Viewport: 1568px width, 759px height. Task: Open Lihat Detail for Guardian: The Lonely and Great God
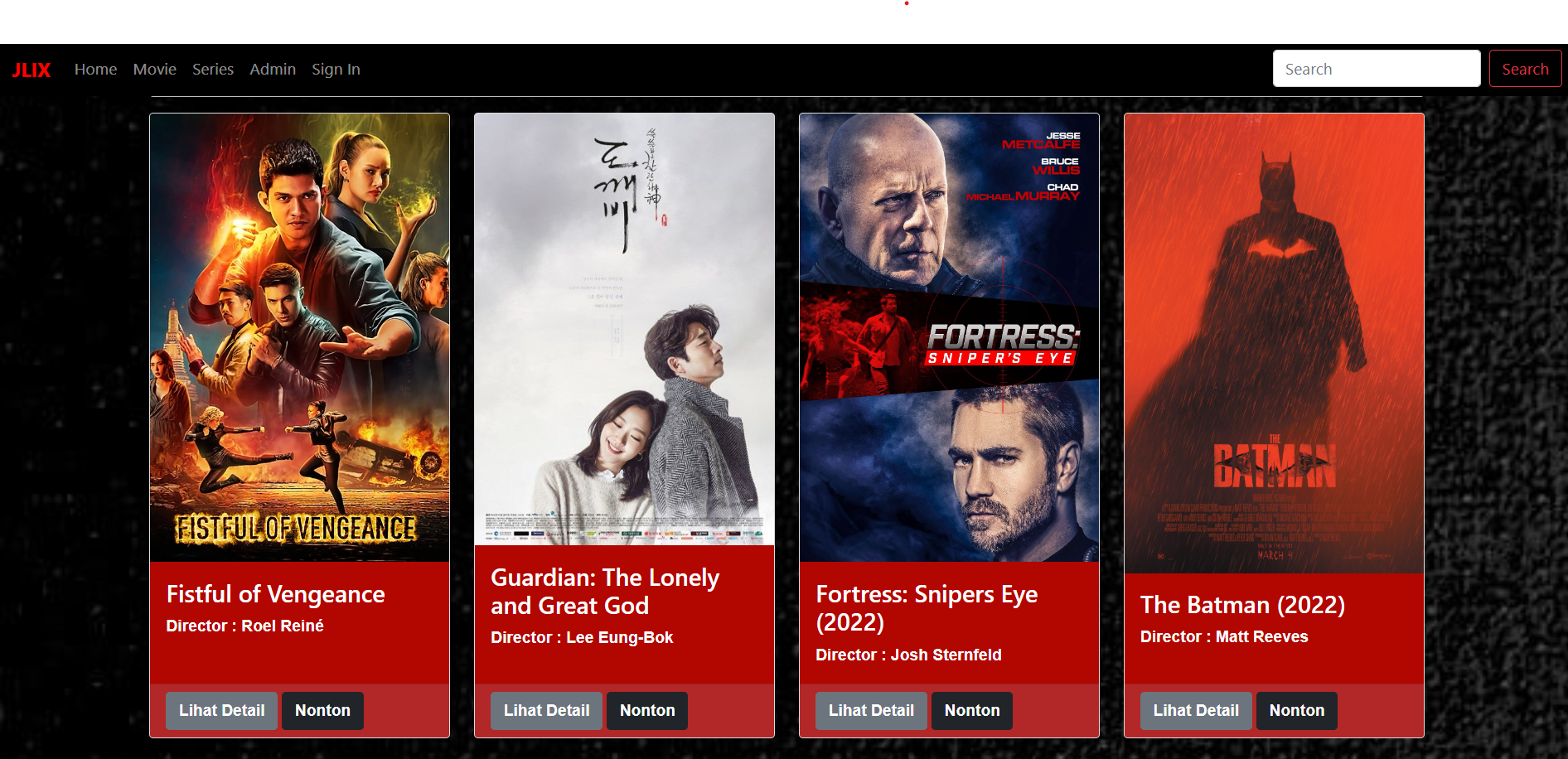point(546,710)
